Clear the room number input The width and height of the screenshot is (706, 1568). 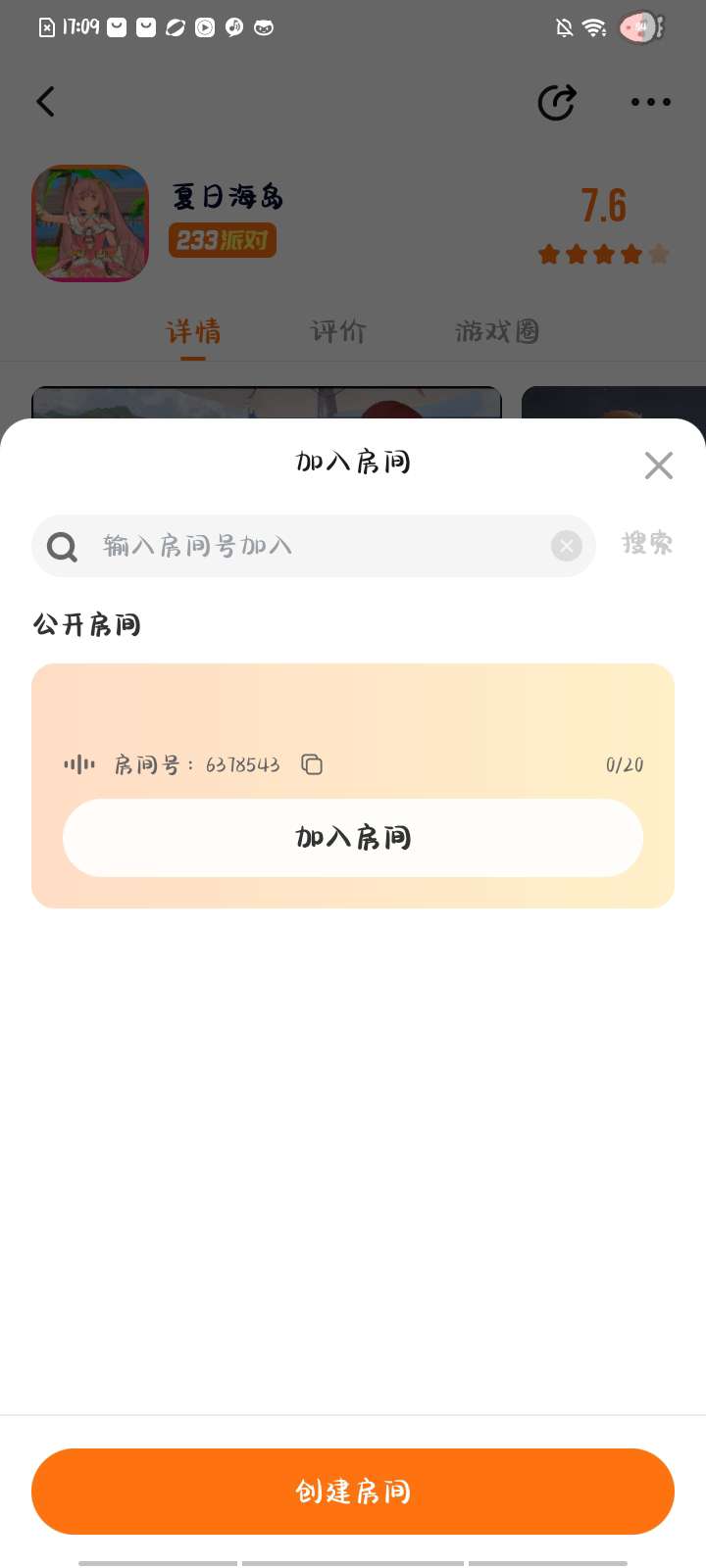[x=567, y=546]
